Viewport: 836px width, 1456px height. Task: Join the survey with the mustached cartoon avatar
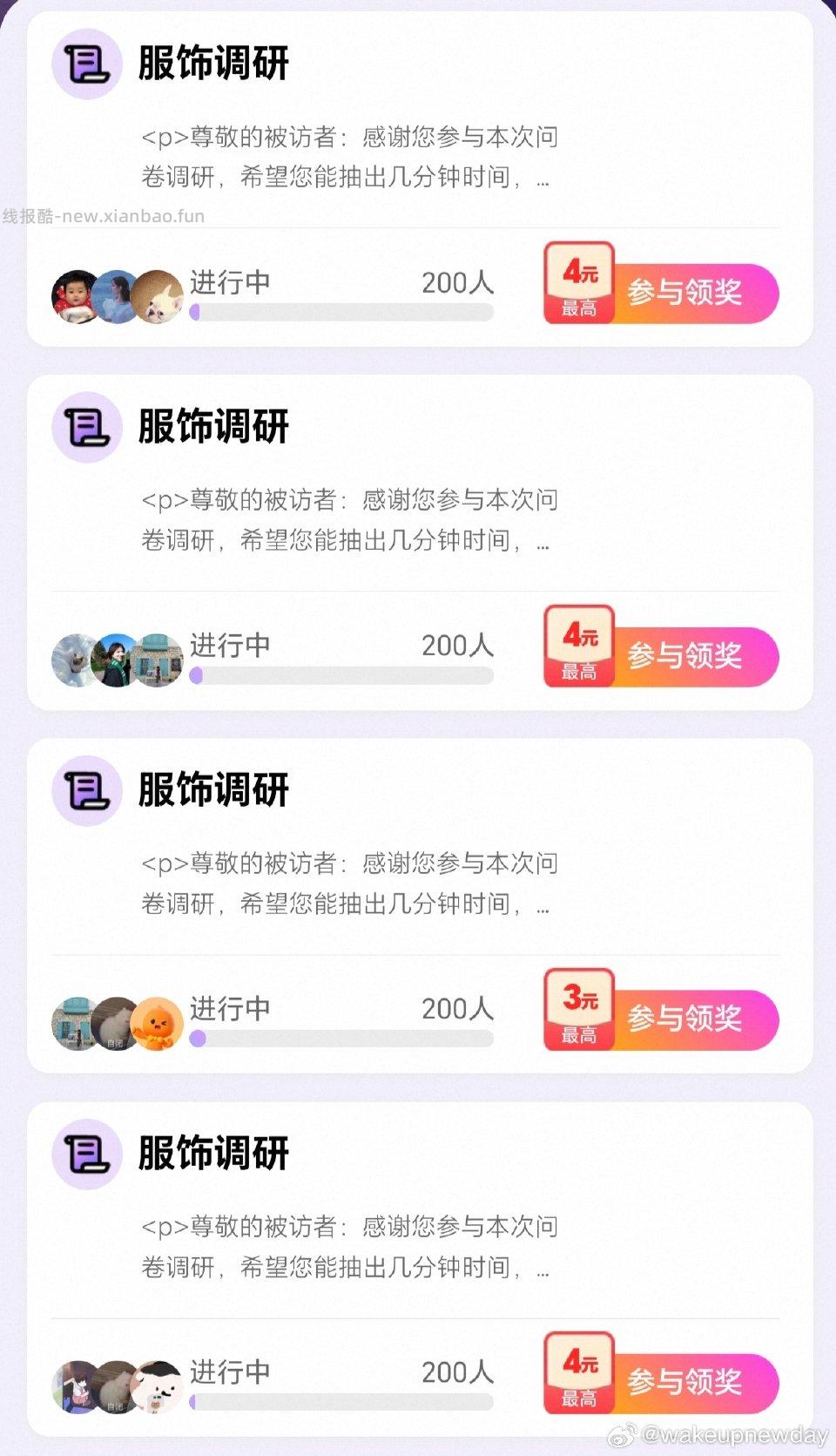[685, 1382]
